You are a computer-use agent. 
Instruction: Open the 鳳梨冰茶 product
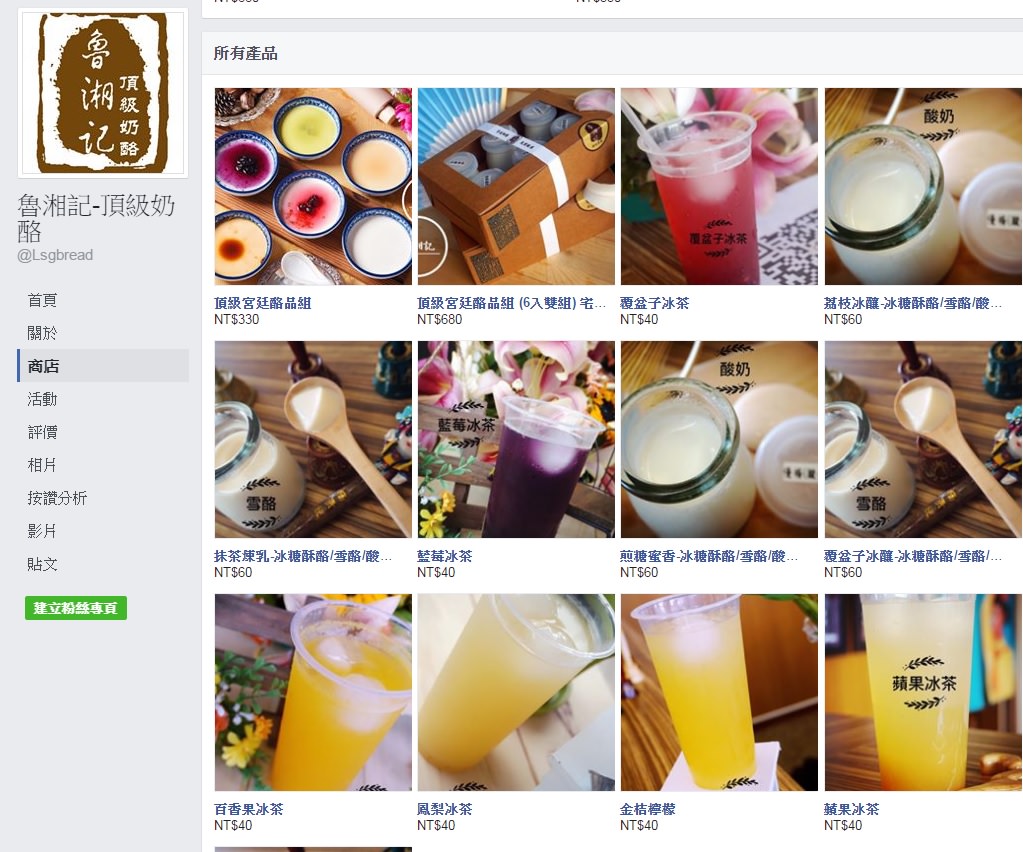click(516, 693)
